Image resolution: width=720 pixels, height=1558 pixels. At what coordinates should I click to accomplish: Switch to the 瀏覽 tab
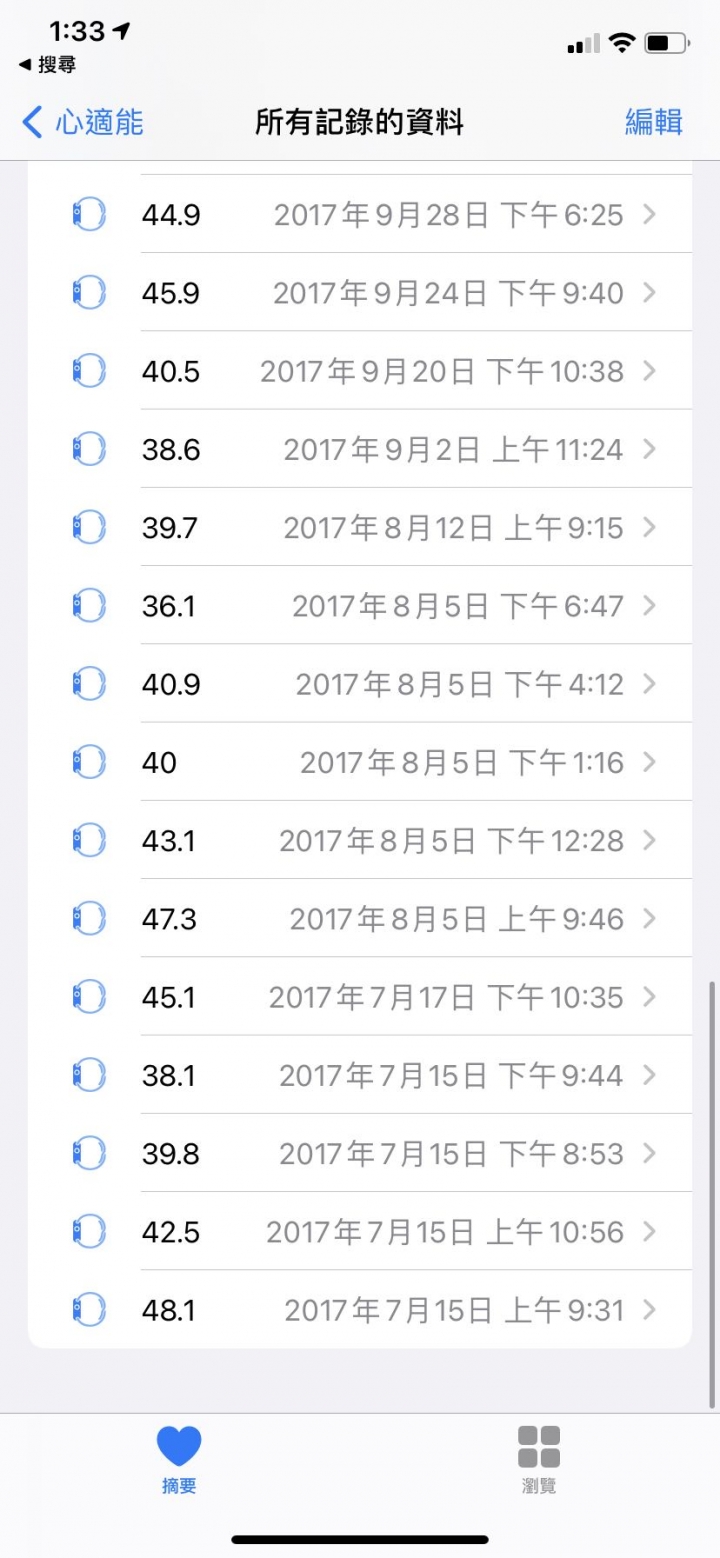(539, 1460)
